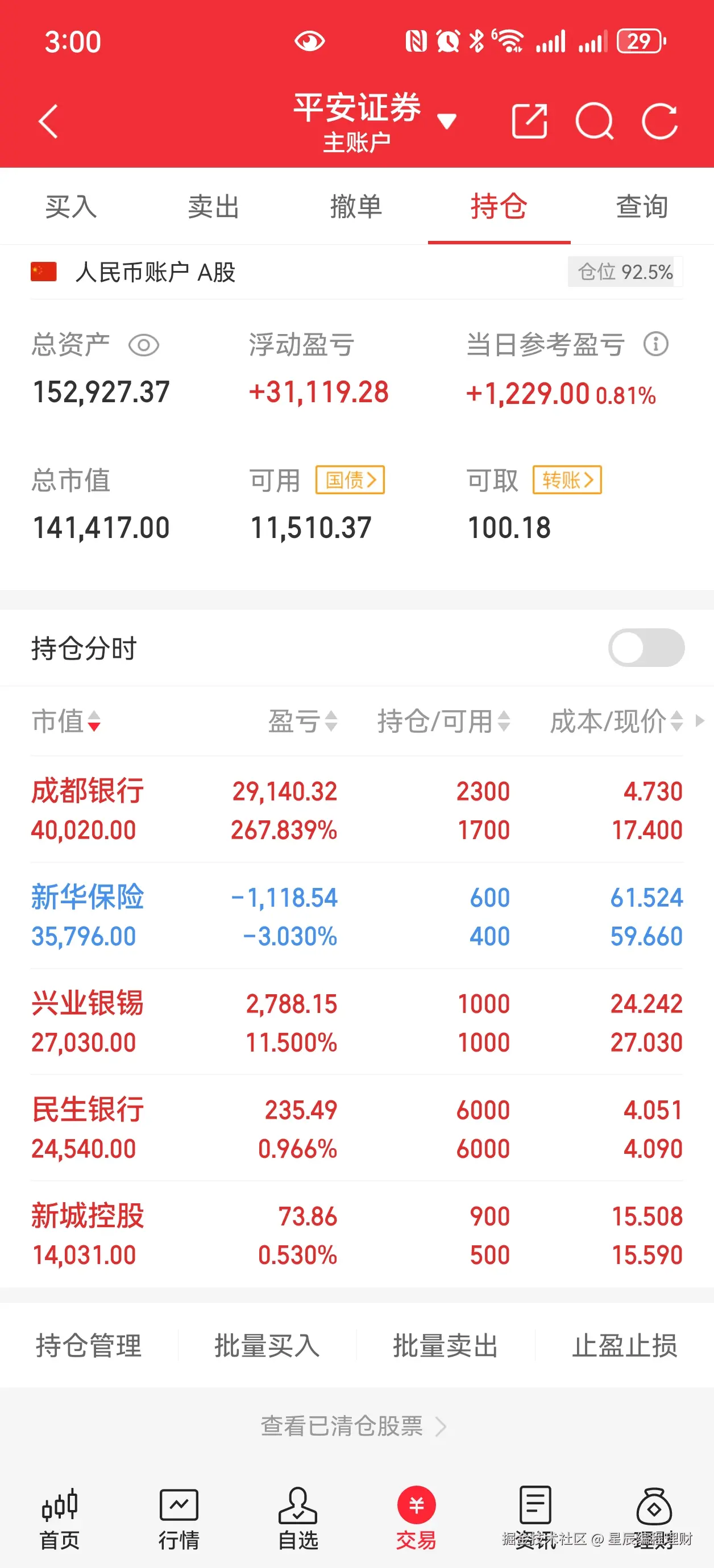Hide total assets with the eye icon
714x1568 pixels.
coord(144,346)
